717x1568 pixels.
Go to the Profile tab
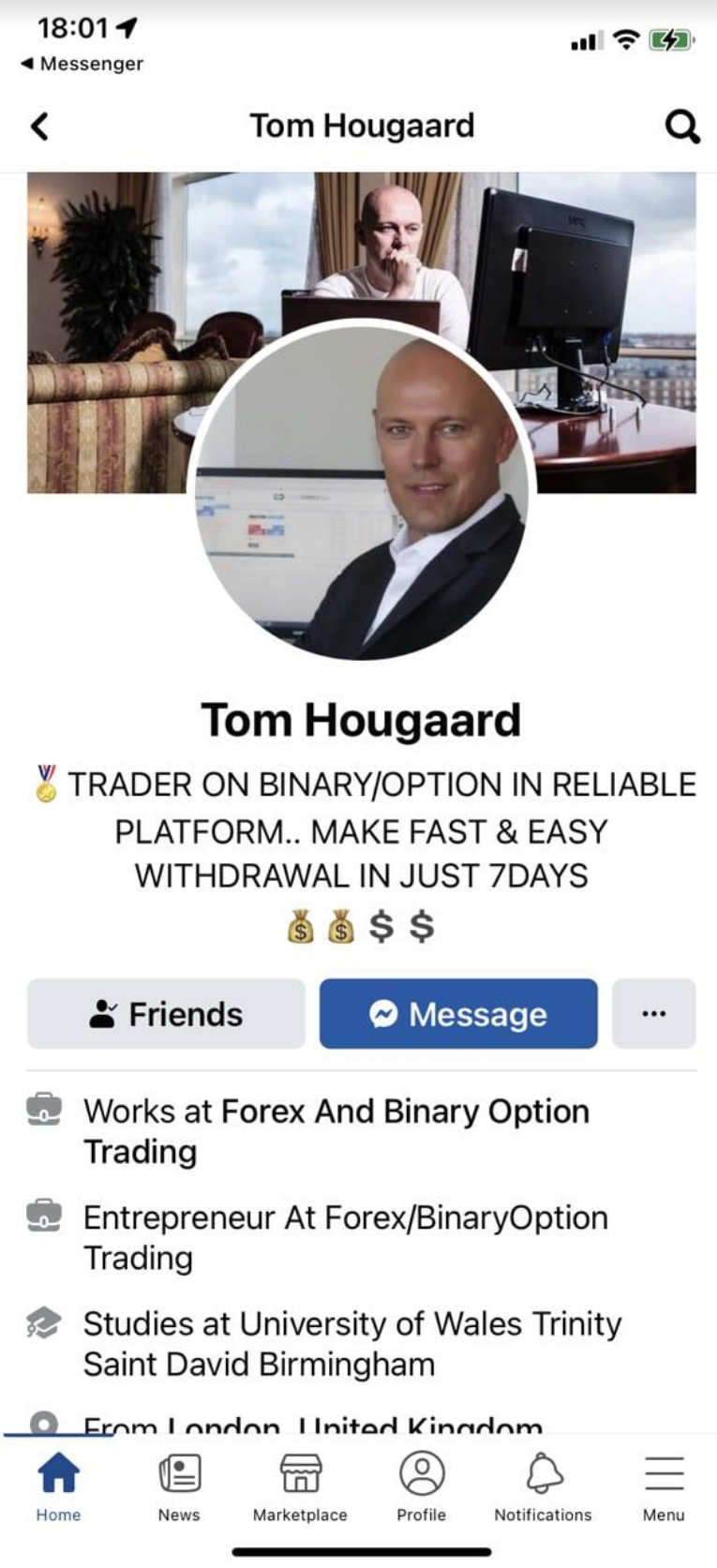click(421, 1486)
